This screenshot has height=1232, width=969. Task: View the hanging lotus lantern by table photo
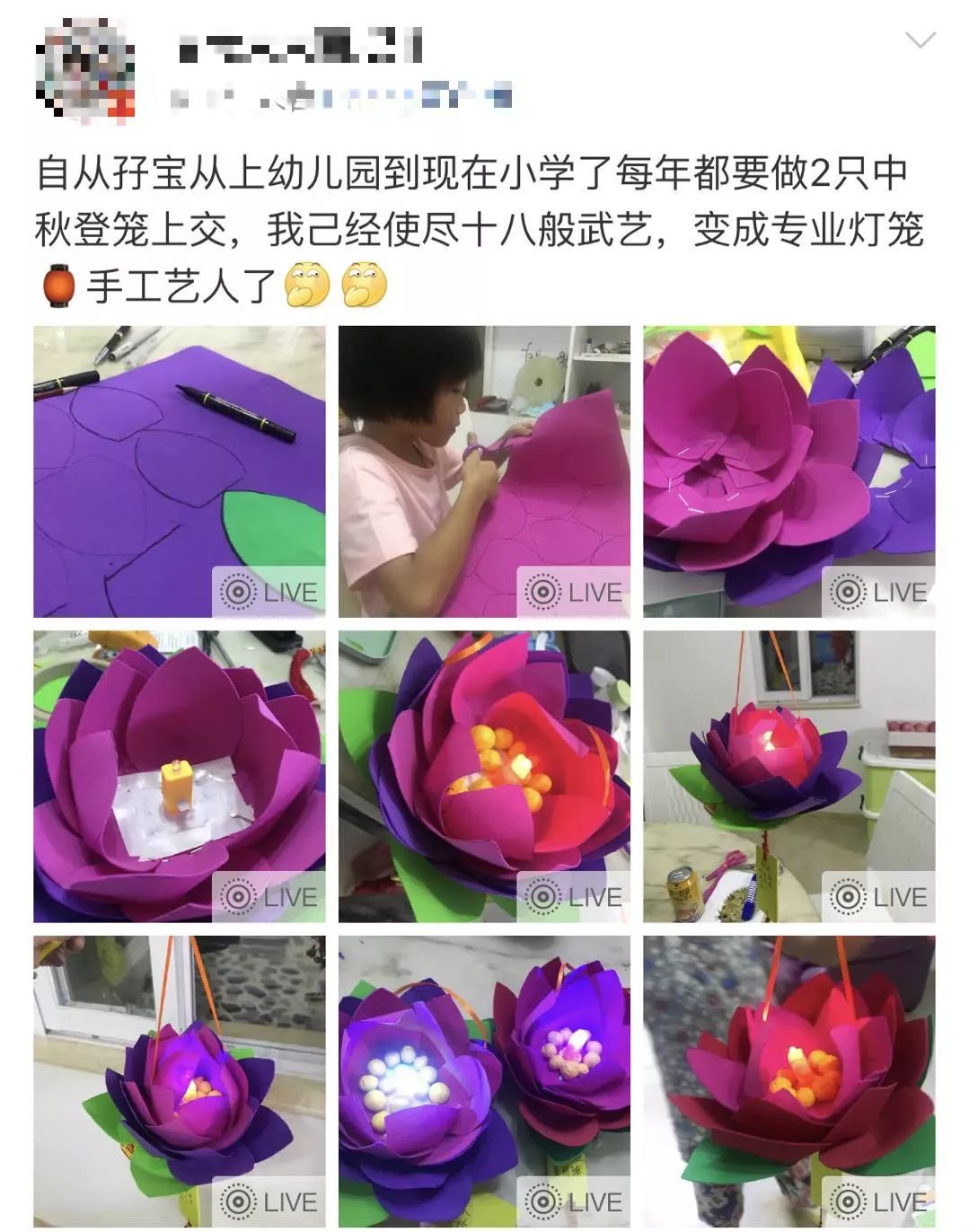pos(788,776)
